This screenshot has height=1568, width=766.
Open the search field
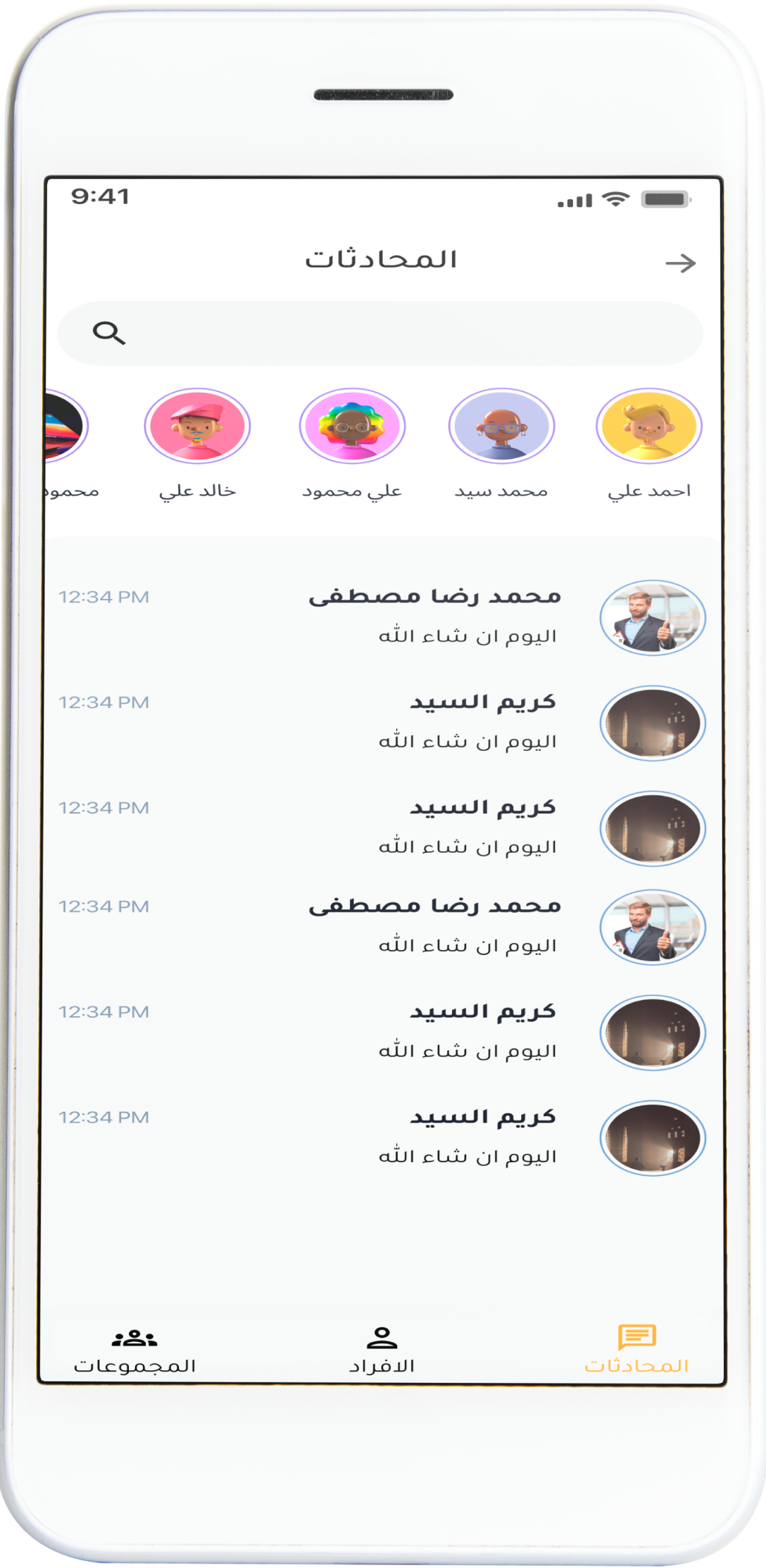click(x=380, y=334)
